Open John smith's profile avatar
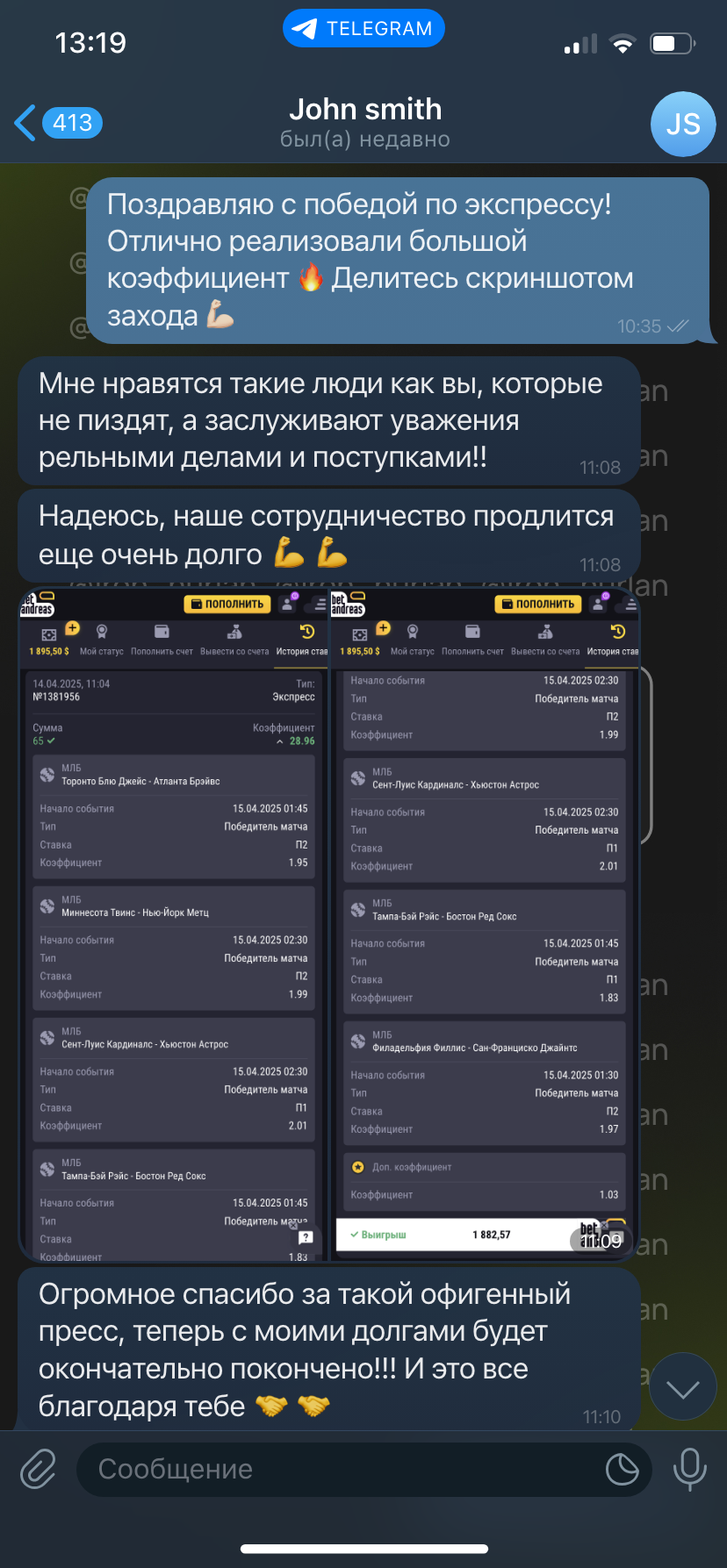The width and height of the screenshot is (727, 1568). [682, 124]
